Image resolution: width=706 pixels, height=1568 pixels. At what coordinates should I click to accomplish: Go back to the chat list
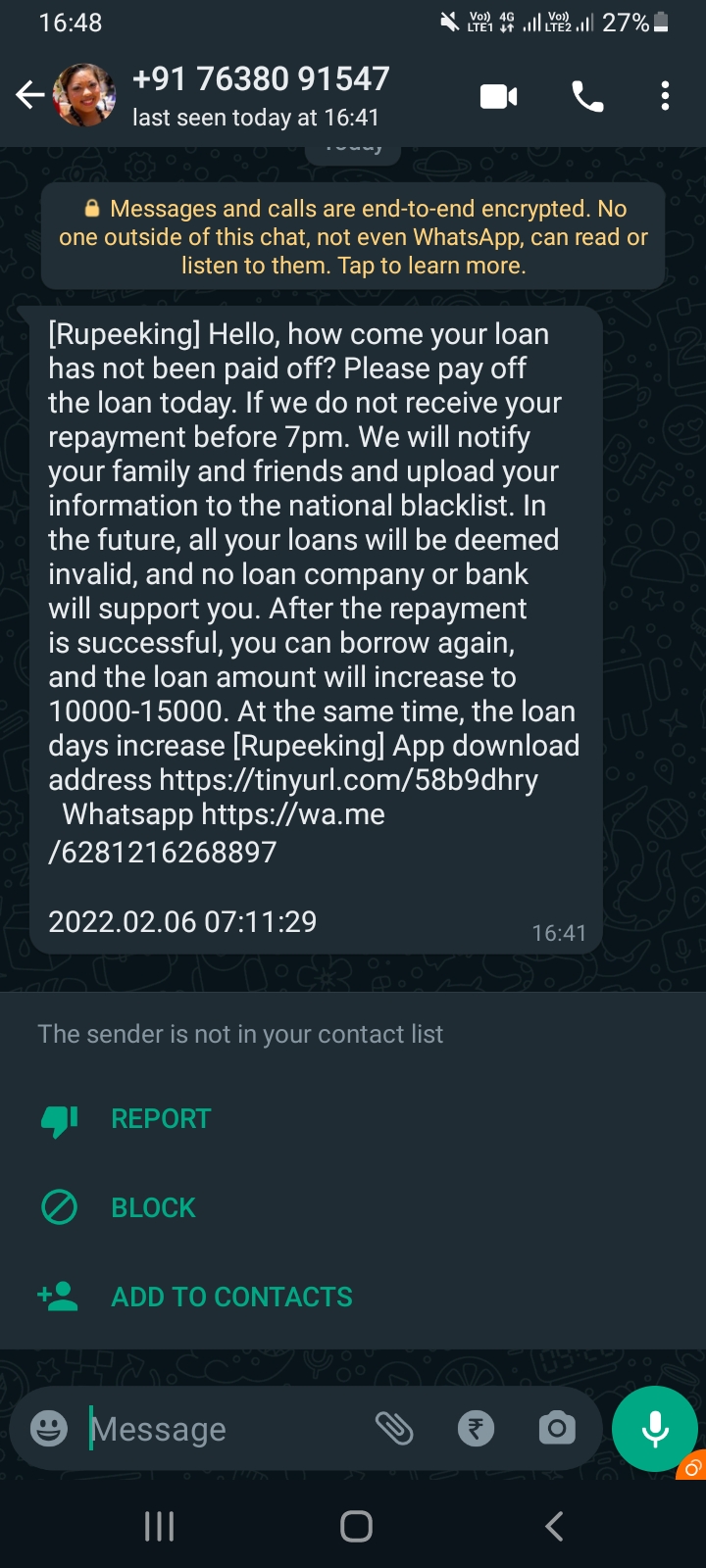point(29,95)
